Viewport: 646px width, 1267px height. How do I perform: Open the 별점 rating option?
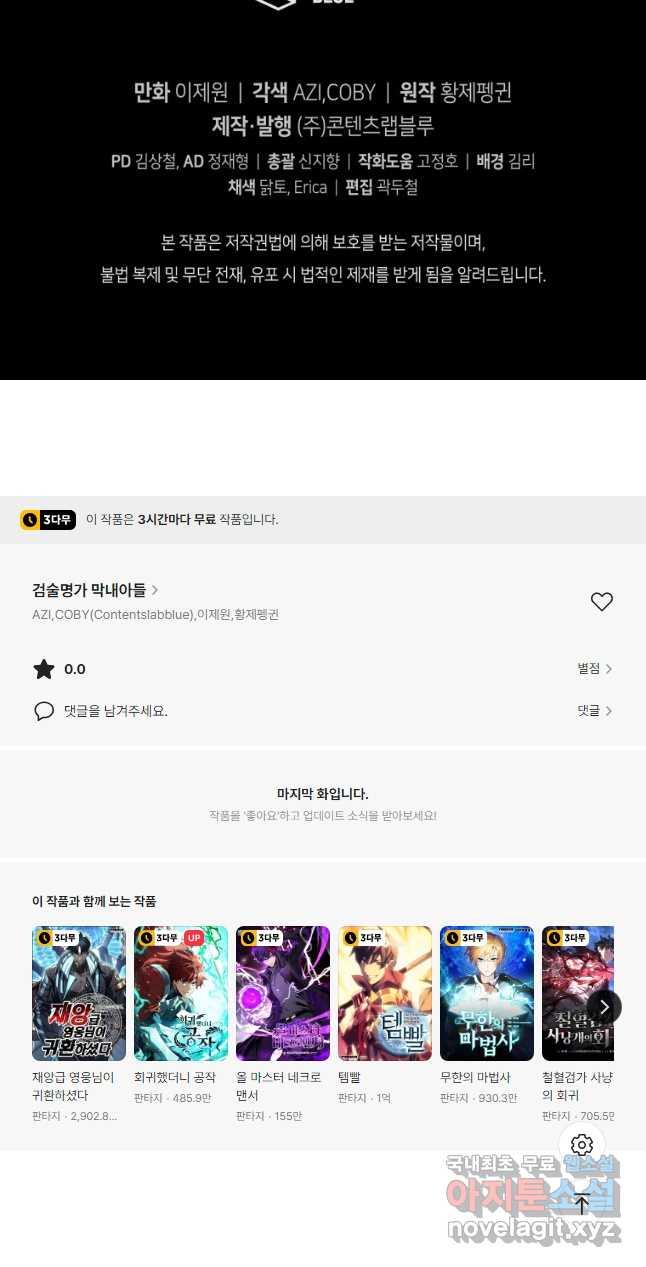[x=594, y=669]
